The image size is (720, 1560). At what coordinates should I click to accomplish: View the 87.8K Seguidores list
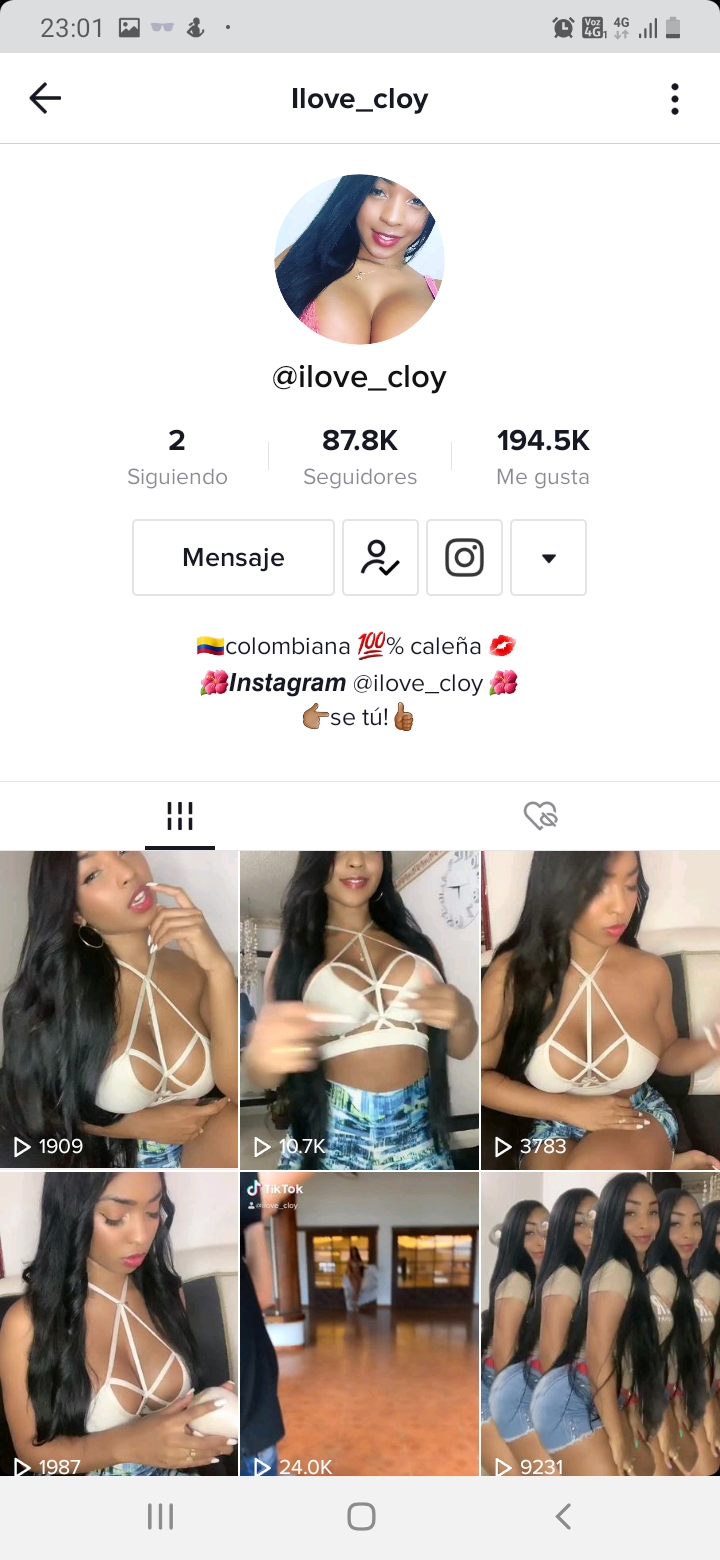(x=360, y=456)
